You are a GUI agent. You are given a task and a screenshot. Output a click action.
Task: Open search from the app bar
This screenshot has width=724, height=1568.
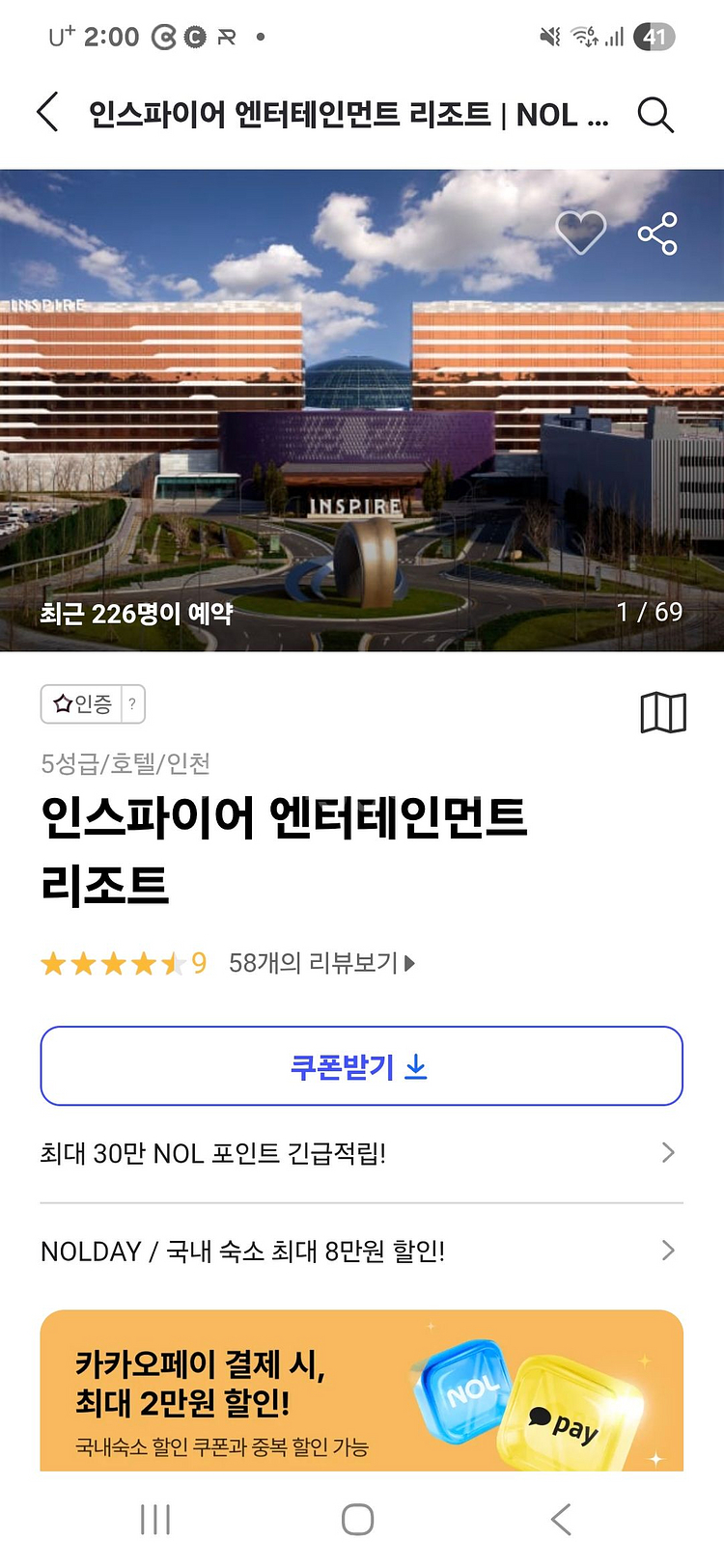tap(655, 115)
